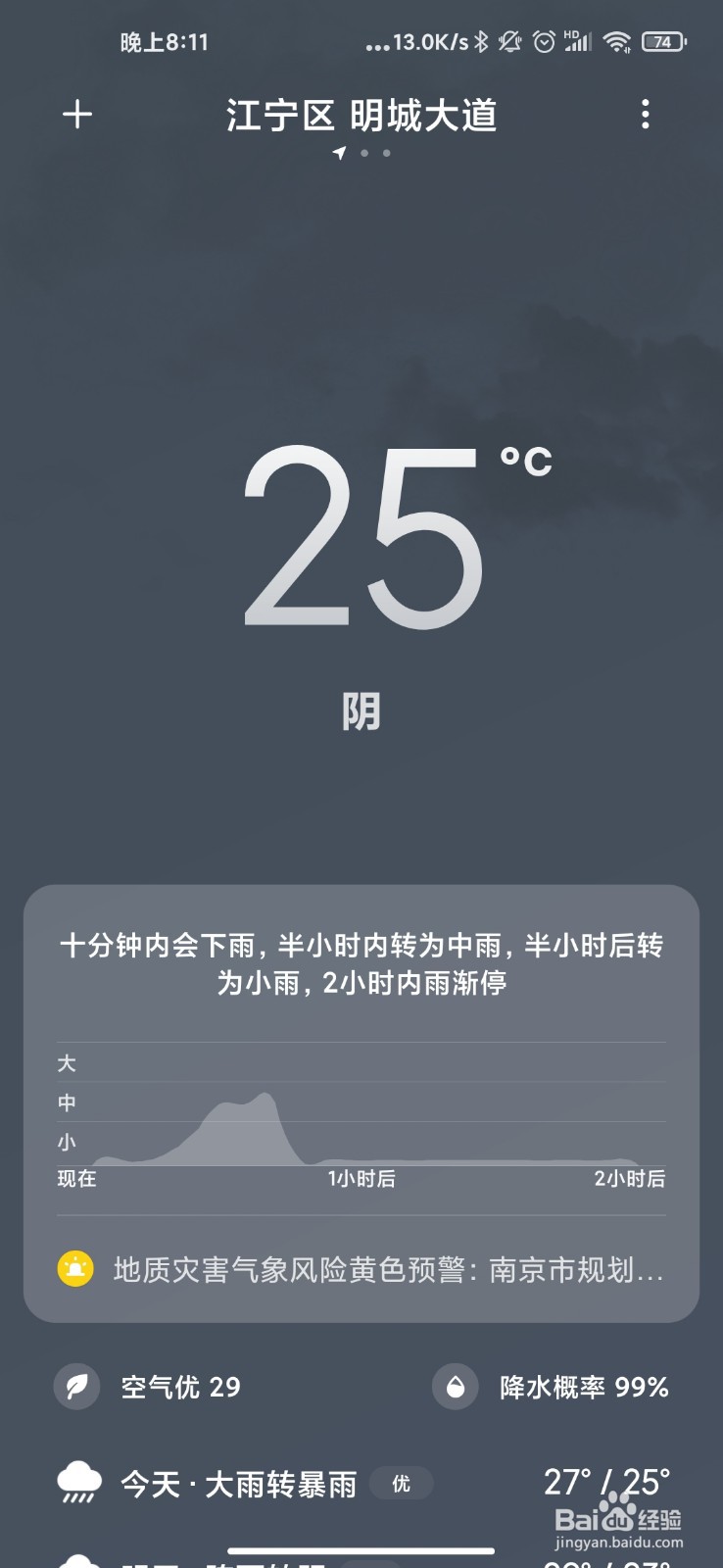Switch to the second city page dot
723x1568 pixels.
click(385, 153)
